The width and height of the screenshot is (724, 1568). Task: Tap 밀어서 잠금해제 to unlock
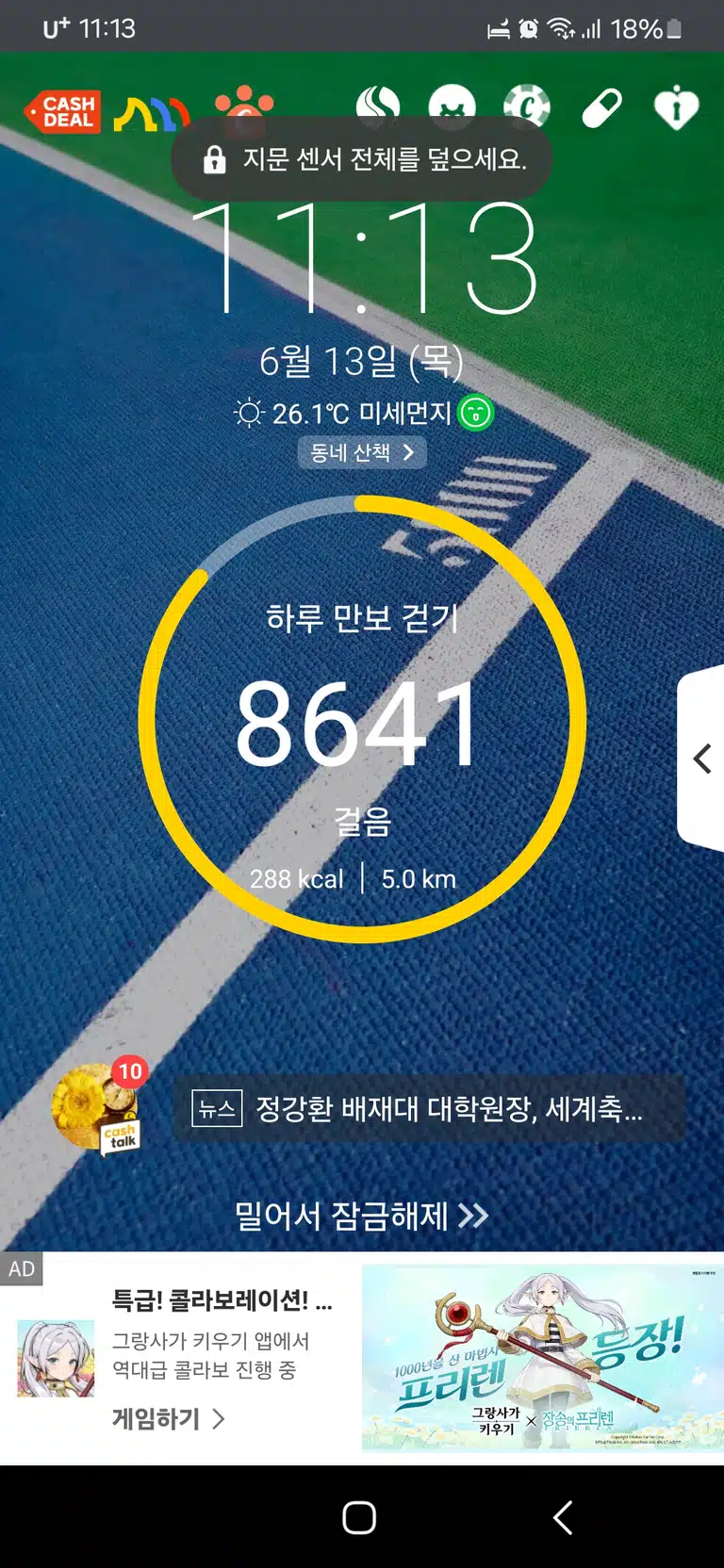pyautogui.click(x=362, y=1216)
